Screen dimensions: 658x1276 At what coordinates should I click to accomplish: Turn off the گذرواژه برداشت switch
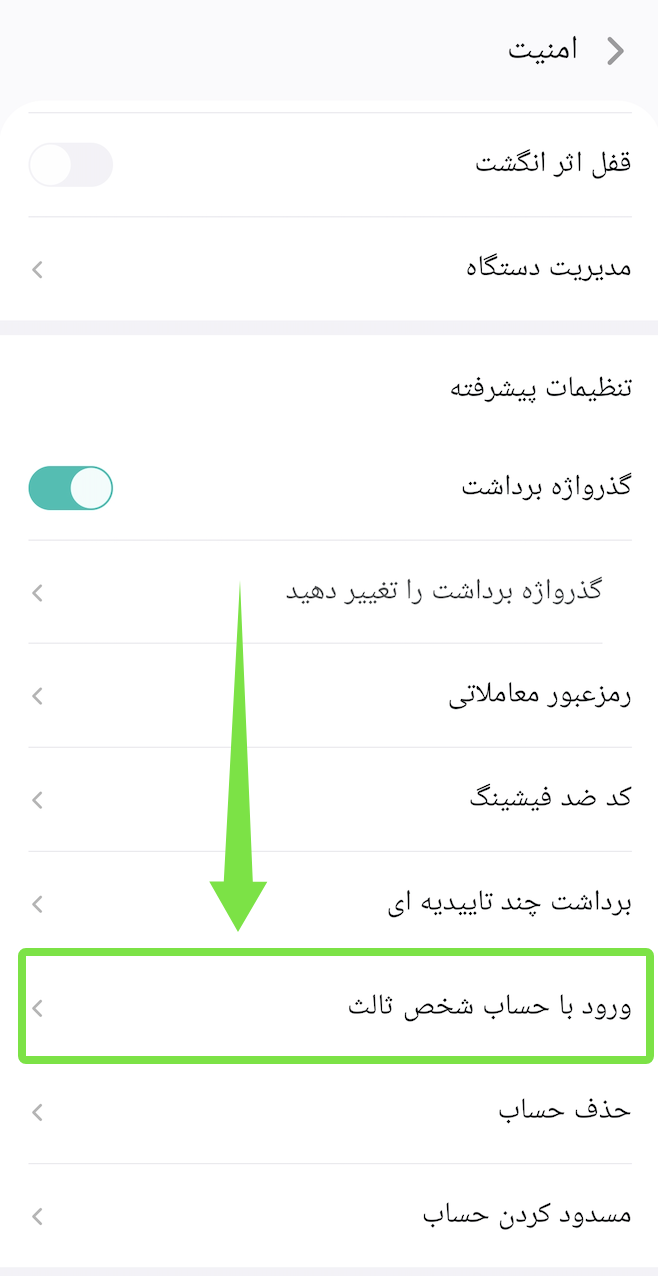70,487
